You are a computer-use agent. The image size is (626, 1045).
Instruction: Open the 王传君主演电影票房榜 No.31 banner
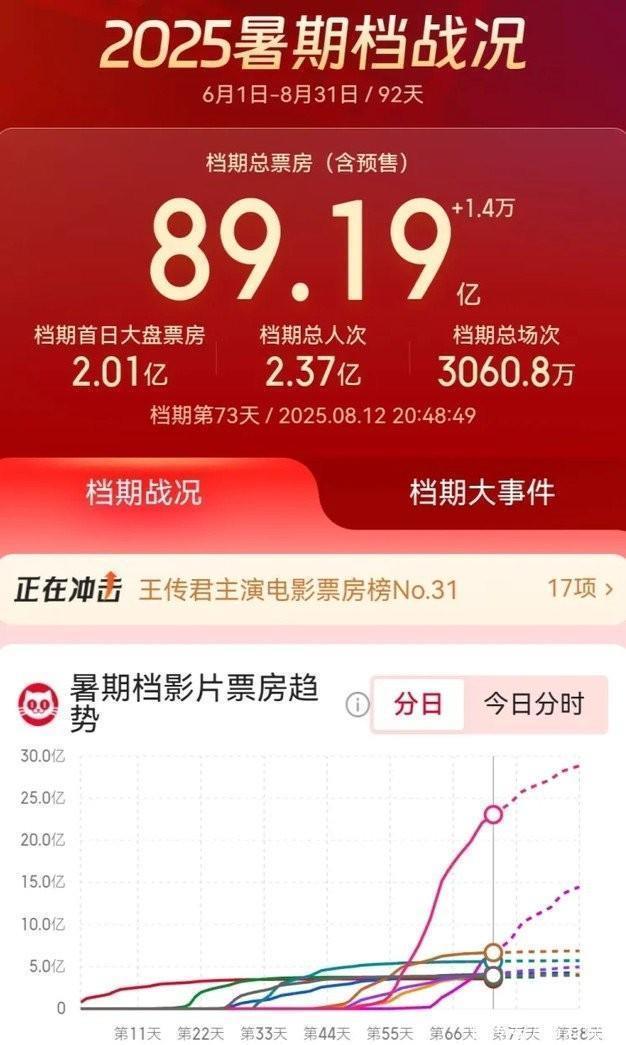coord(297,589)
